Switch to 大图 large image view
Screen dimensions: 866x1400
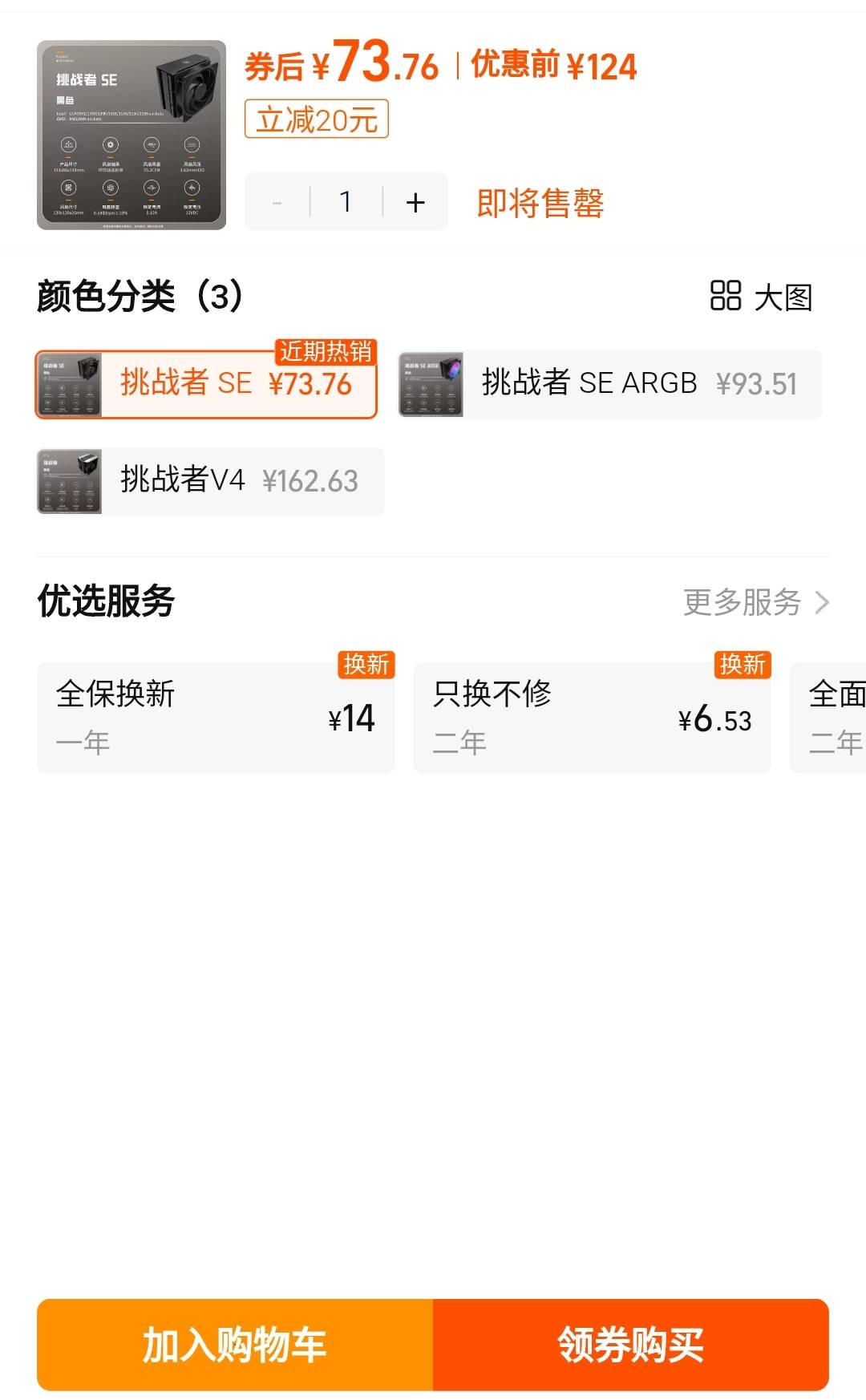click(761, 297)
